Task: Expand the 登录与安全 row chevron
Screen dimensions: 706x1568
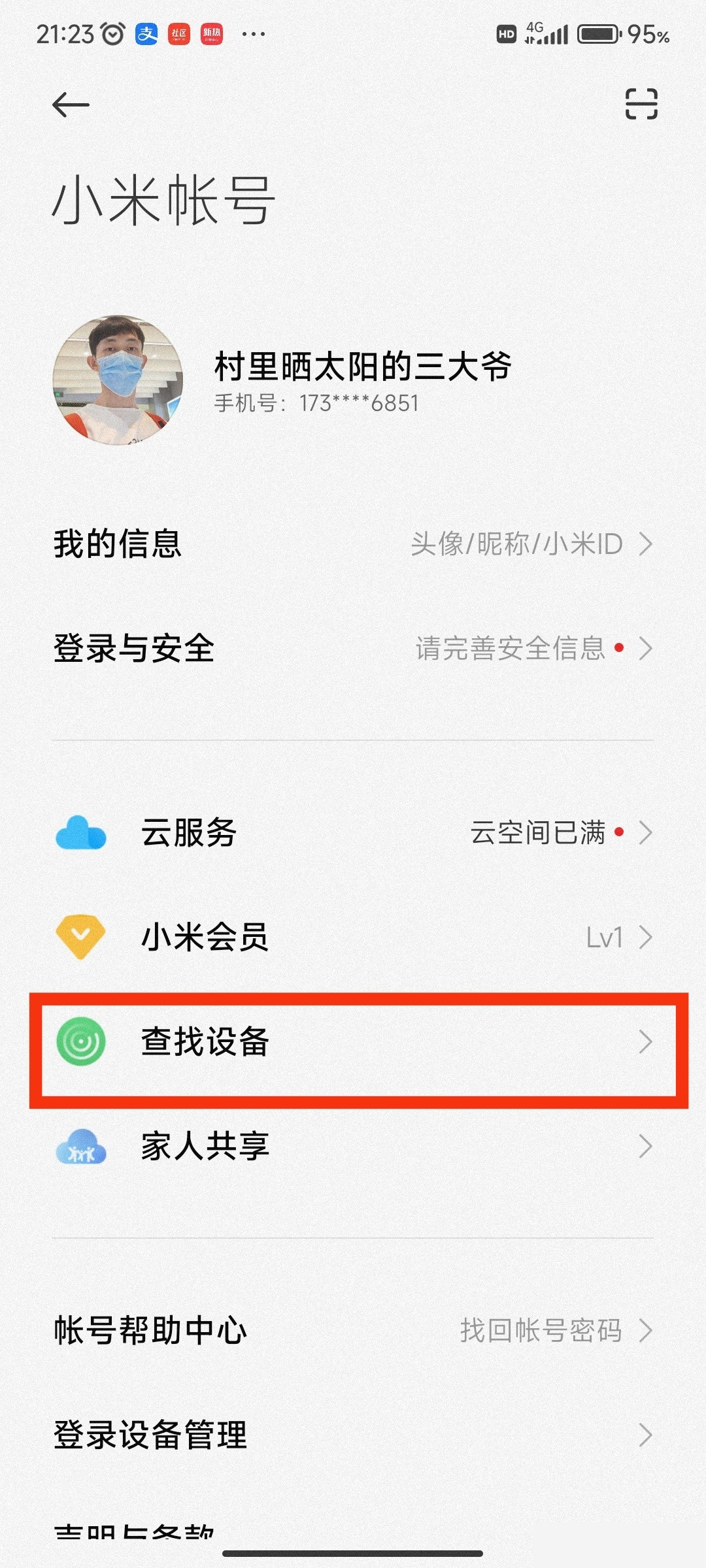Action: 647,647
